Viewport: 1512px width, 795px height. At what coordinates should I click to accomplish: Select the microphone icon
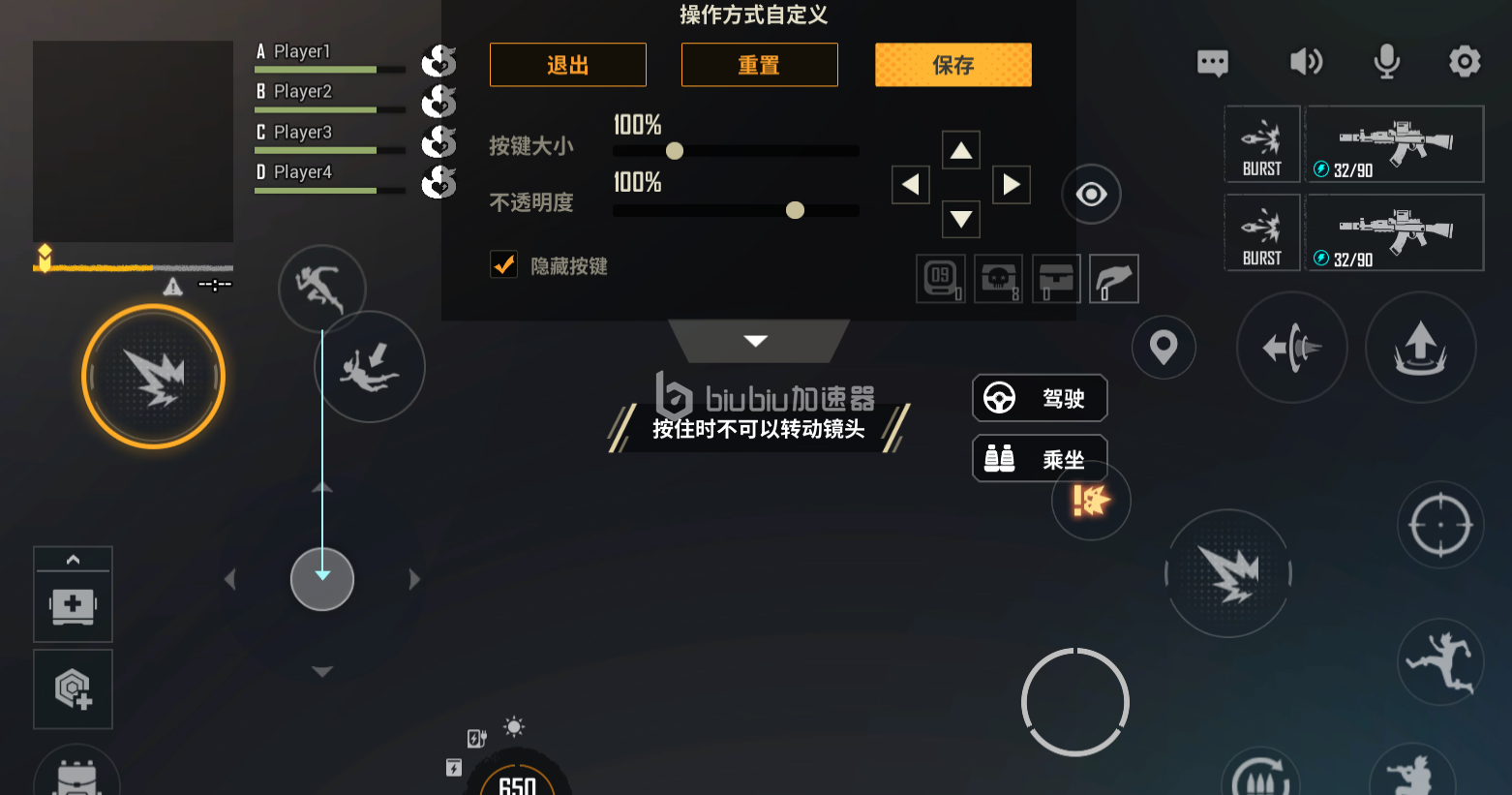click(1386, 62)
